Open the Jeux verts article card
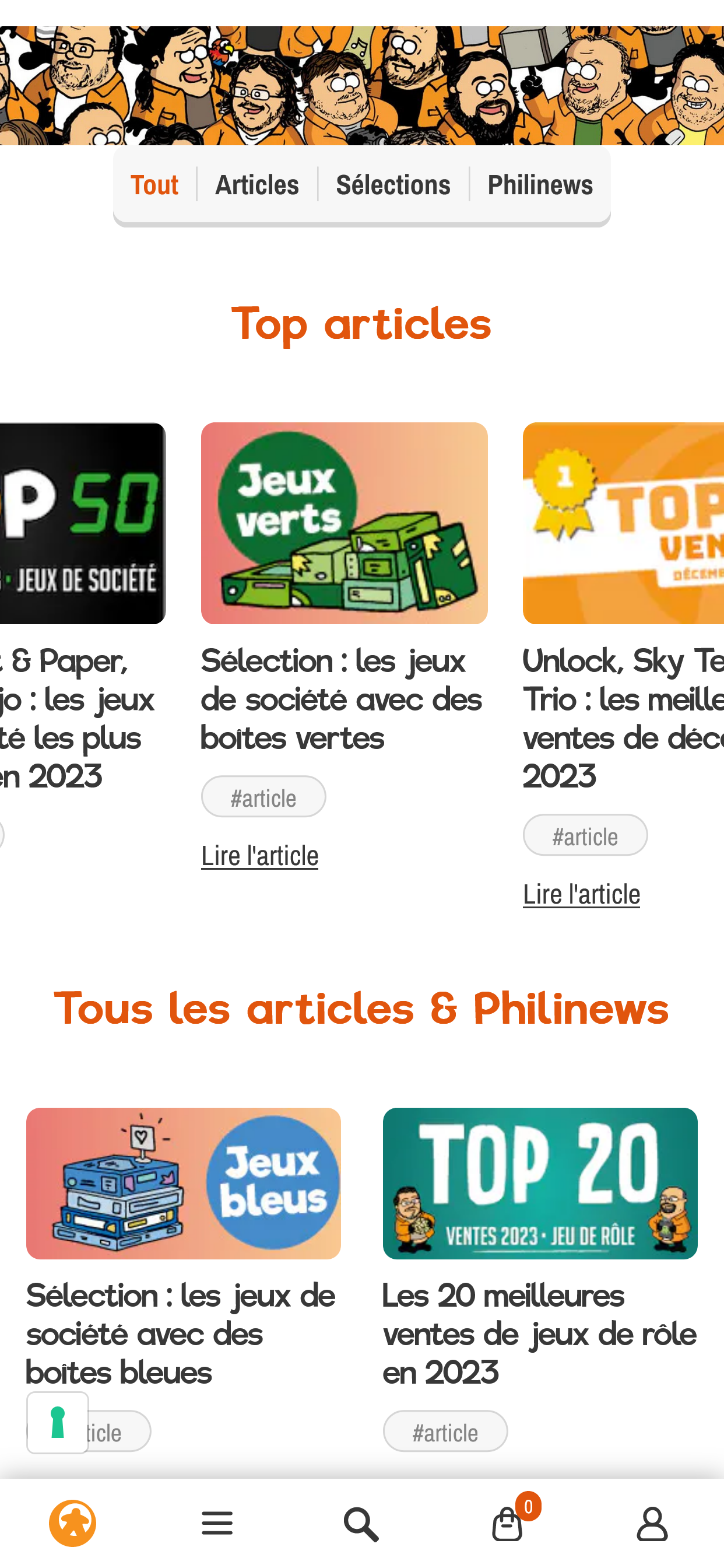 [x=344, y=523]
